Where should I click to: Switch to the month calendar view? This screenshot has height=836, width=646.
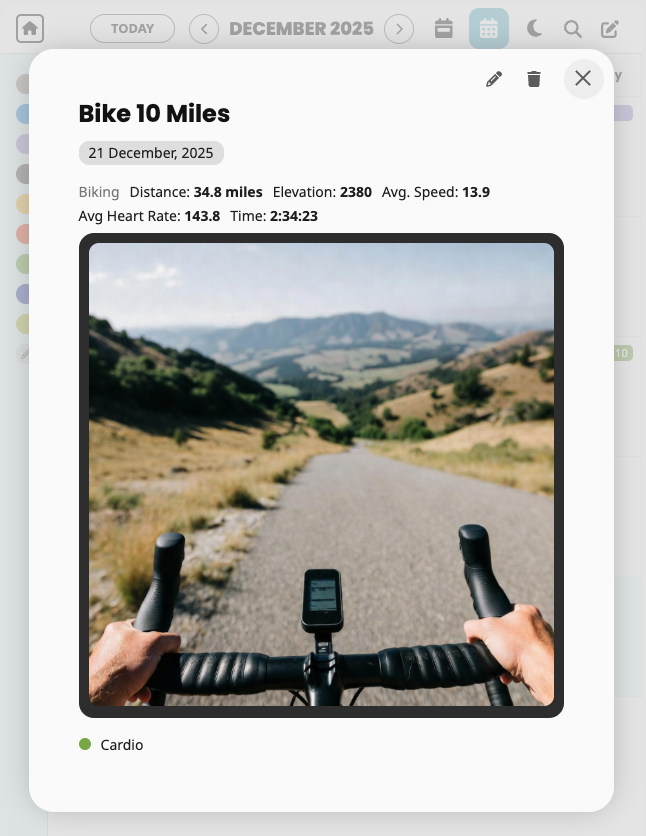[488, 29]
